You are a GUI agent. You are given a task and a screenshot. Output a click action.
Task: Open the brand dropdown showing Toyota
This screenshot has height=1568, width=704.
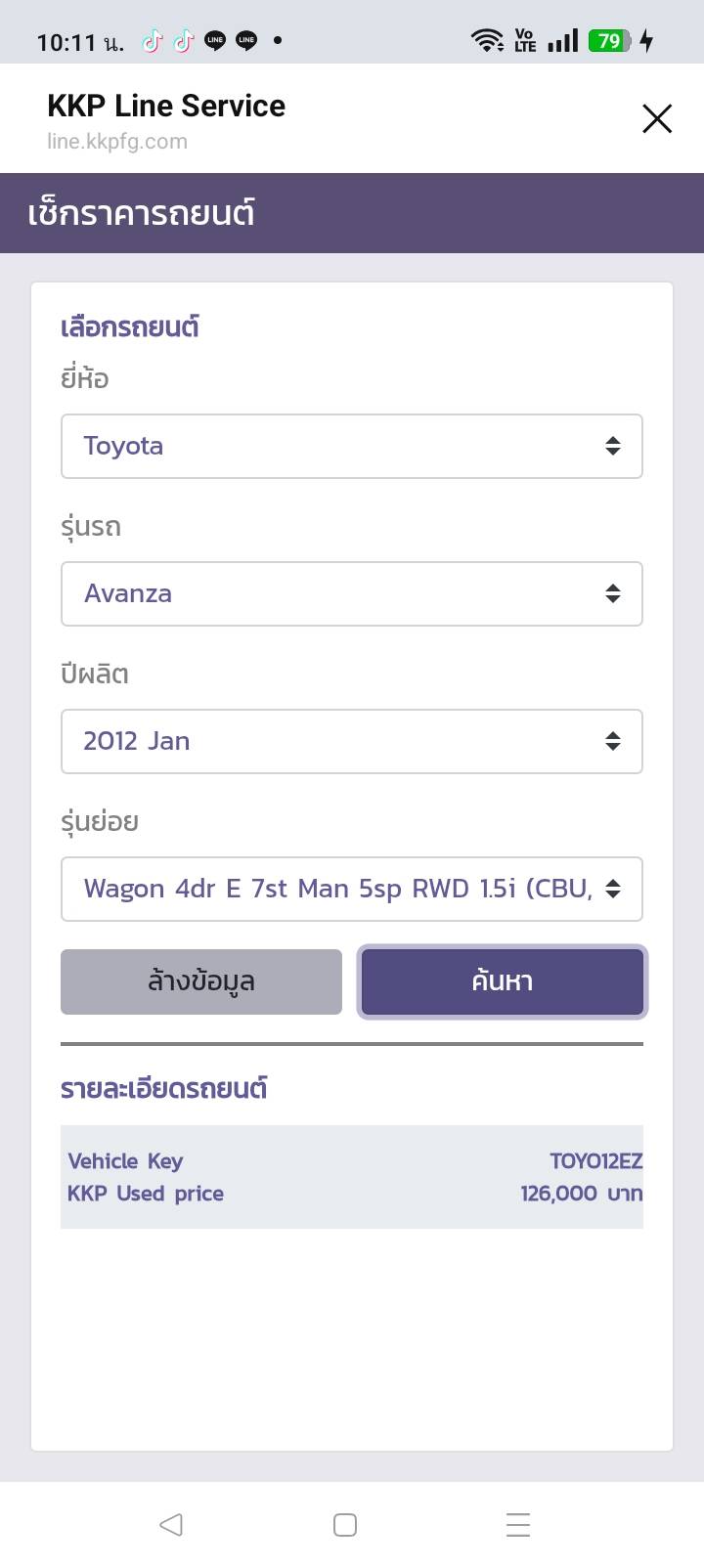(351, 447)
